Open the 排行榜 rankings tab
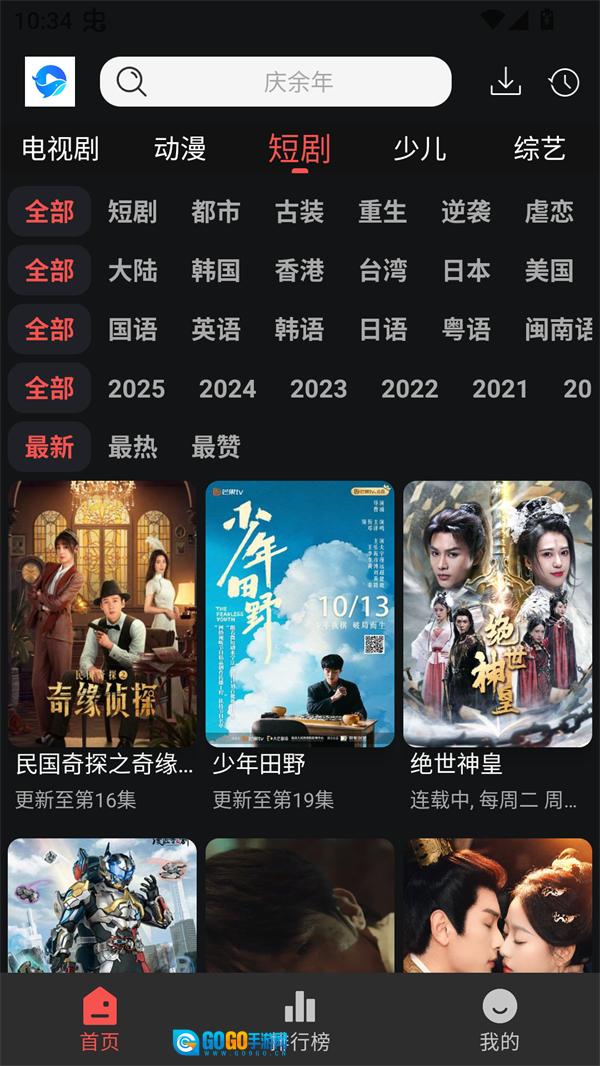The height and width of the screenshot is (1066, 600). (x=300, y=1020)
